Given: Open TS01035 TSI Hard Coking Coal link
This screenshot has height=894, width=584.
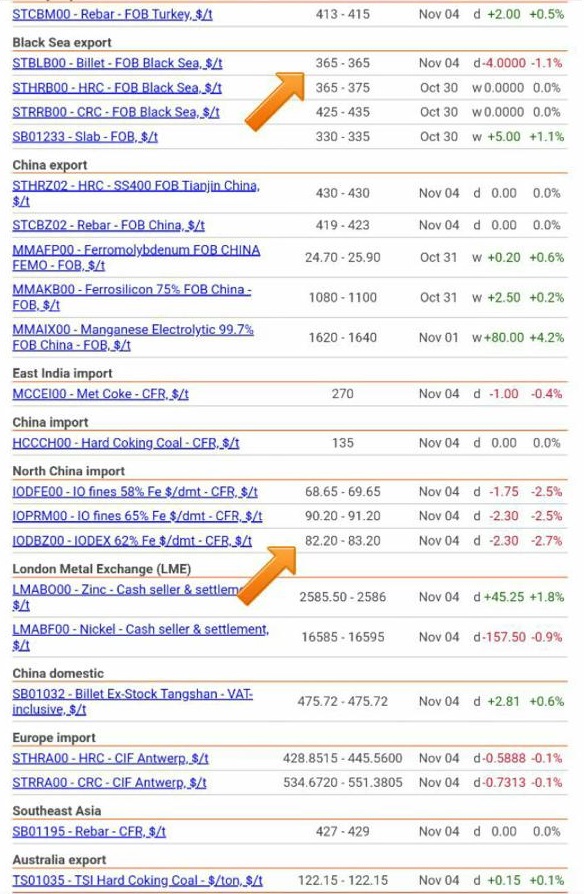Looking at the screenshot, I should (x=137, y=881).
